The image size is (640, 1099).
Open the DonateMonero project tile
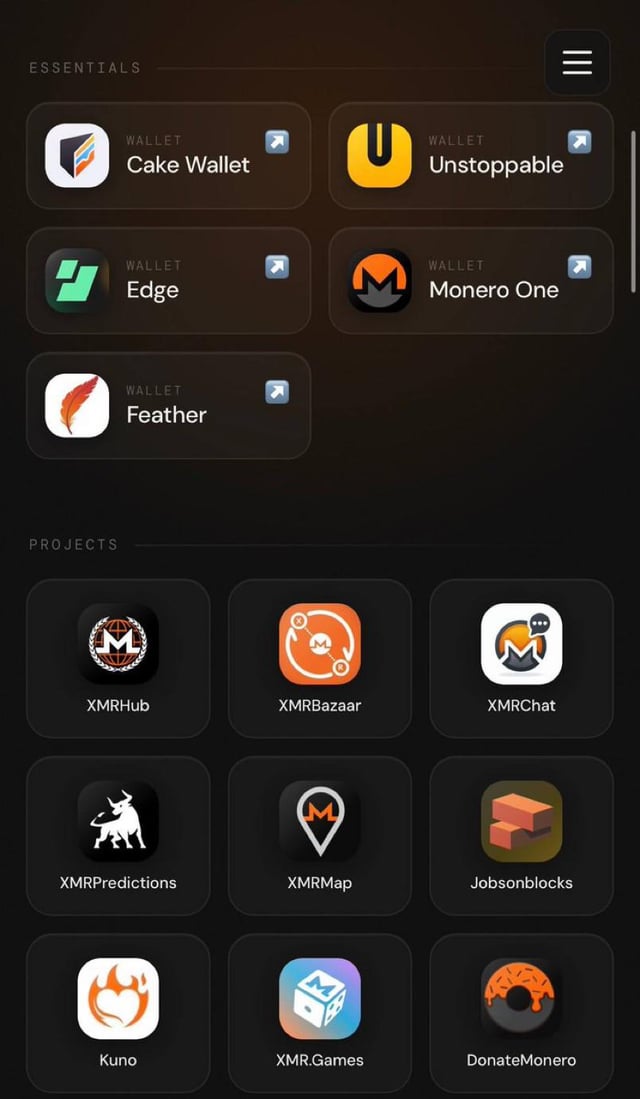522,1013
